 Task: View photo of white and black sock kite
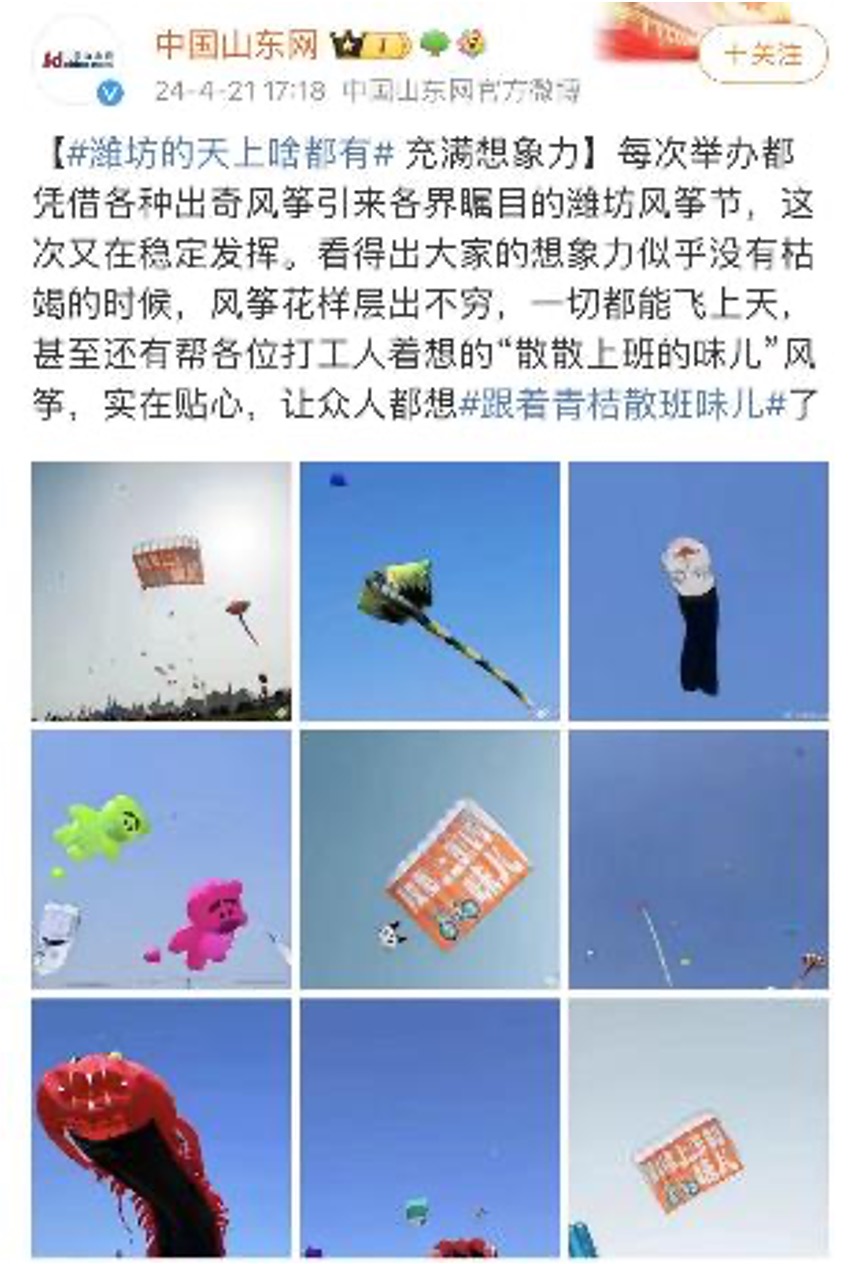pyautogui.click(x=698, y=591)
